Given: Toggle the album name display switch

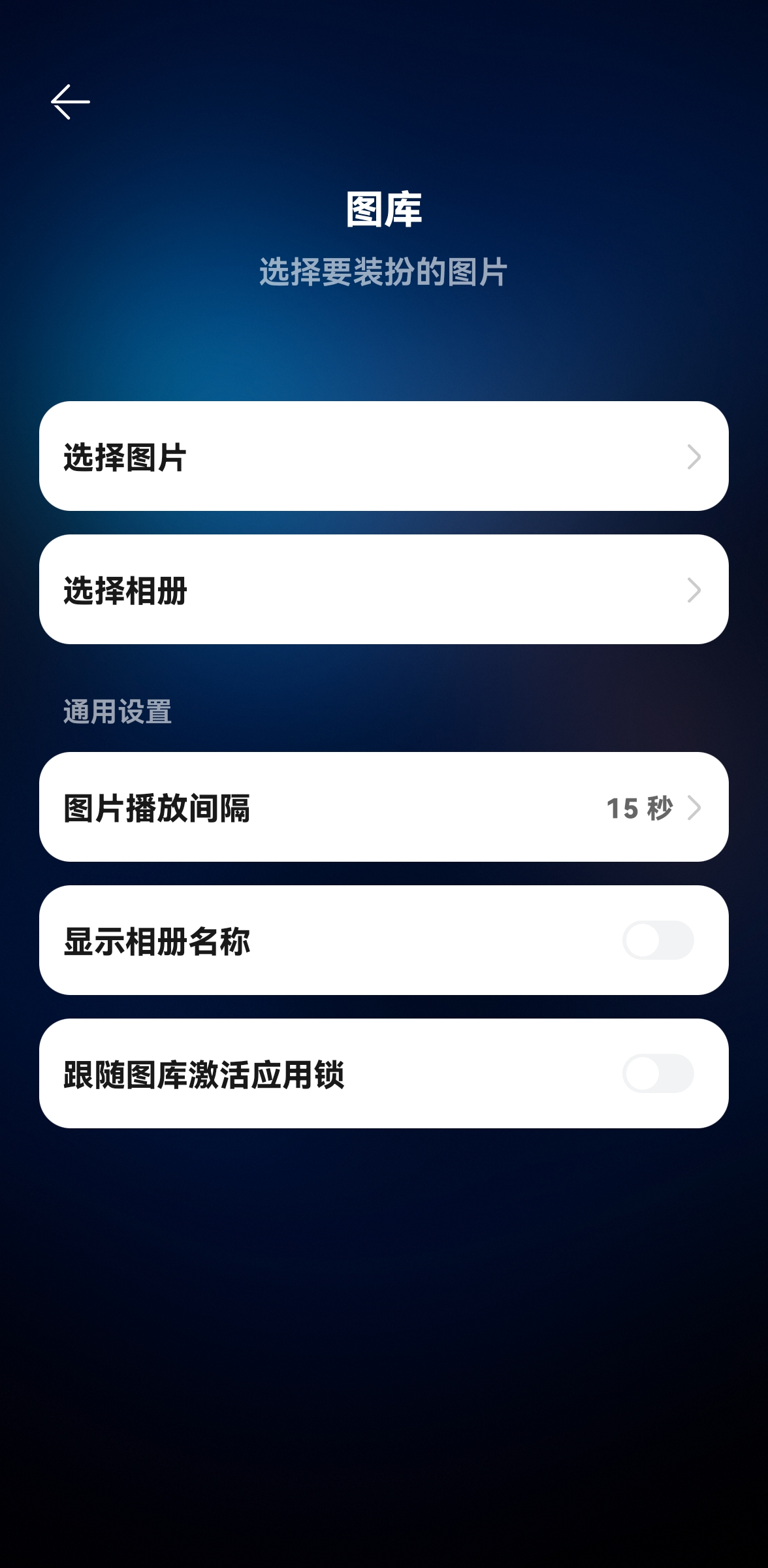Looking at the screenshot, I should (x=662, y=939).
